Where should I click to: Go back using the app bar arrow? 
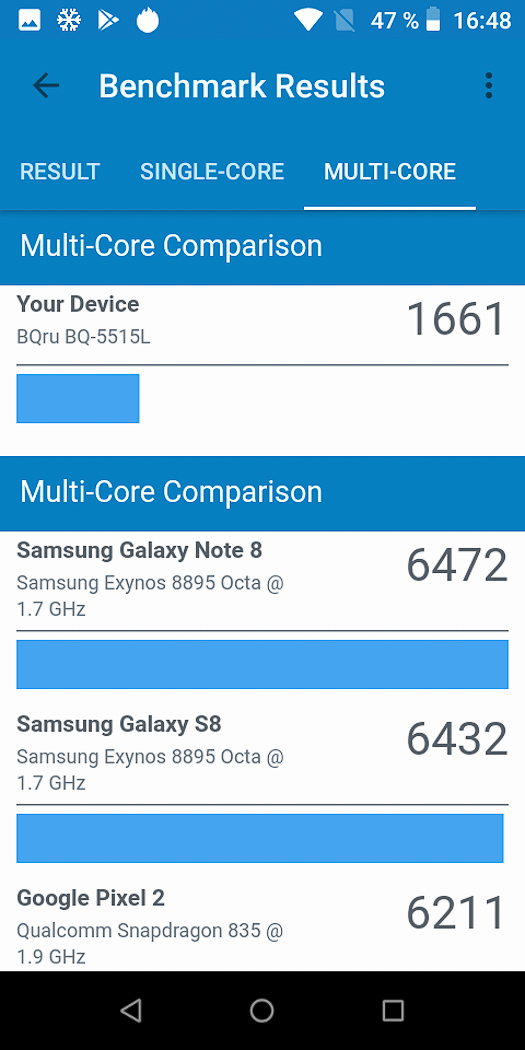coord(46,86)
